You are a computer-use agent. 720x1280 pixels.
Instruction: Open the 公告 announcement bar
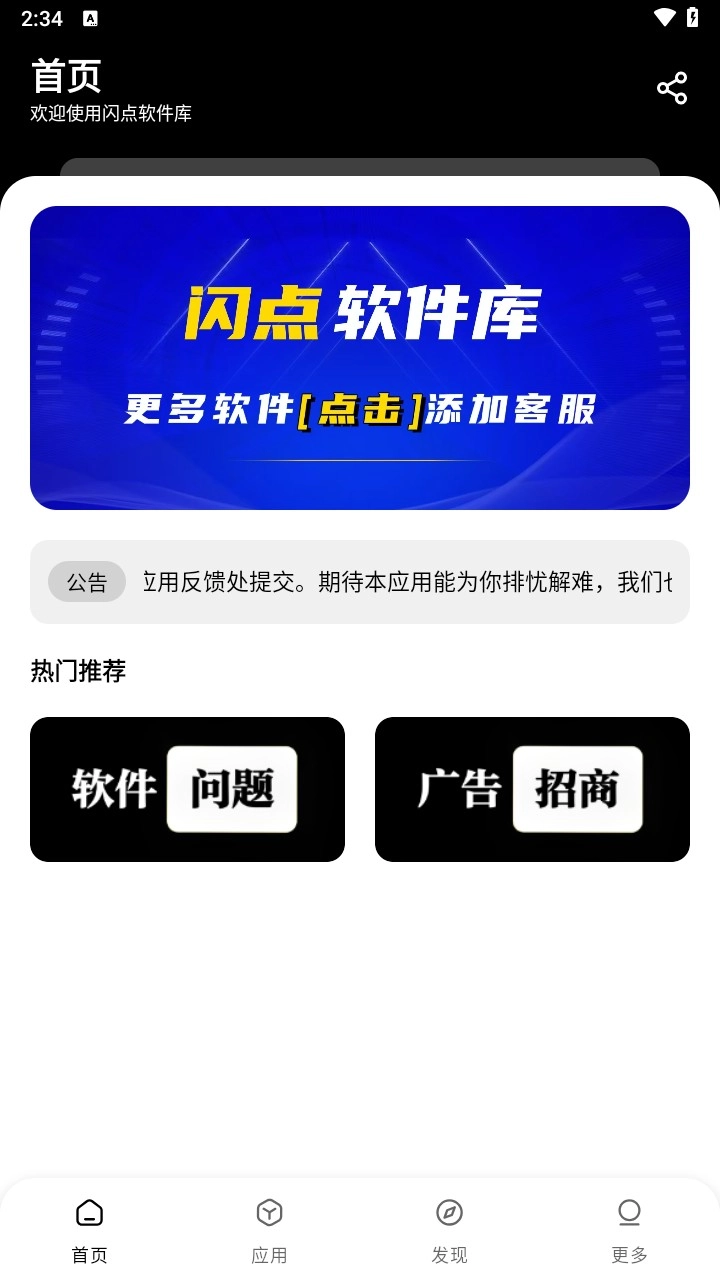point(360,582)
